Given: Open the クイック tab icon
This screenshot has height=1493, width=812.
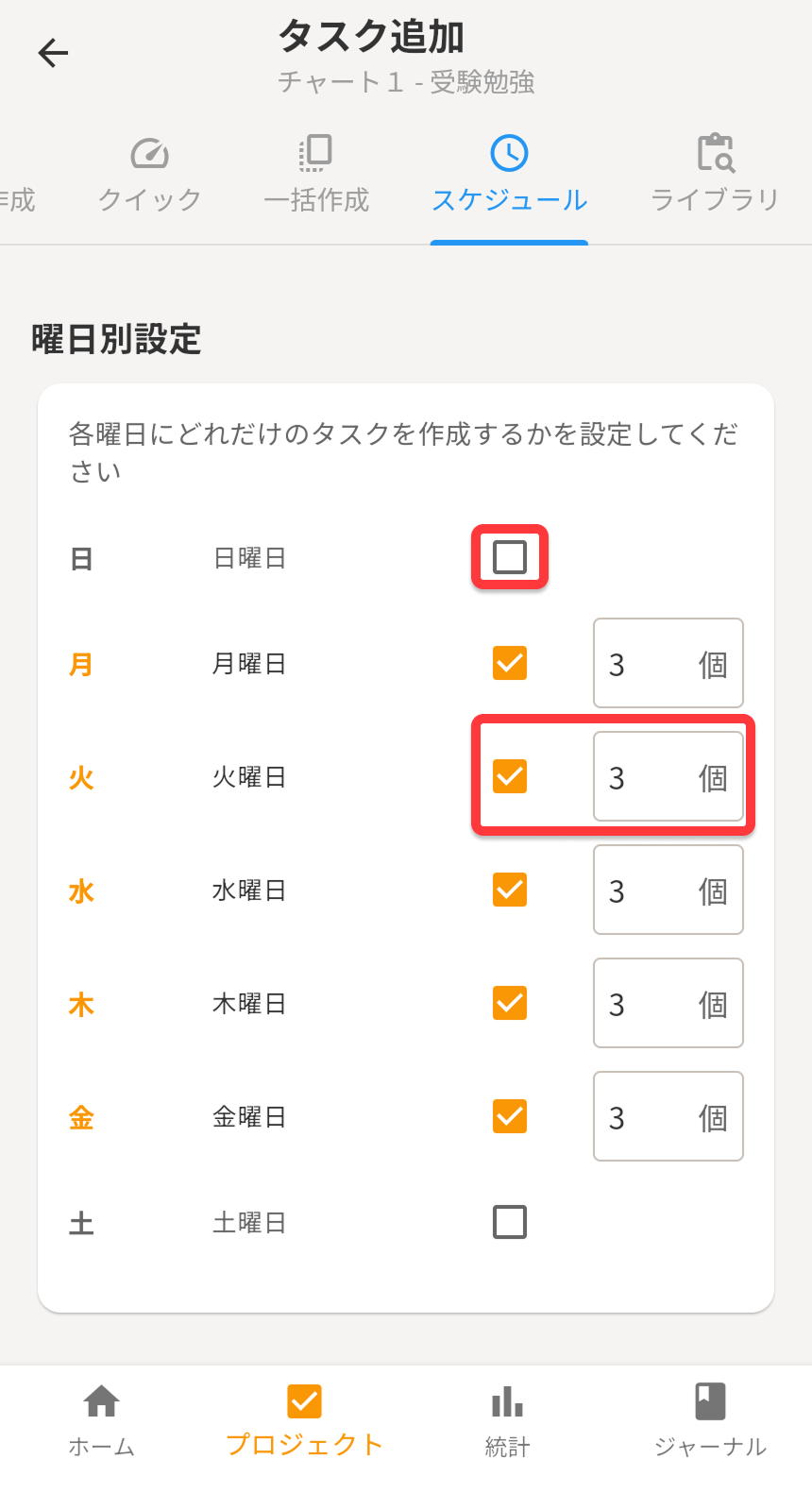Looking at the screenshot, I should pyautogui.click(x=148, y=152).
